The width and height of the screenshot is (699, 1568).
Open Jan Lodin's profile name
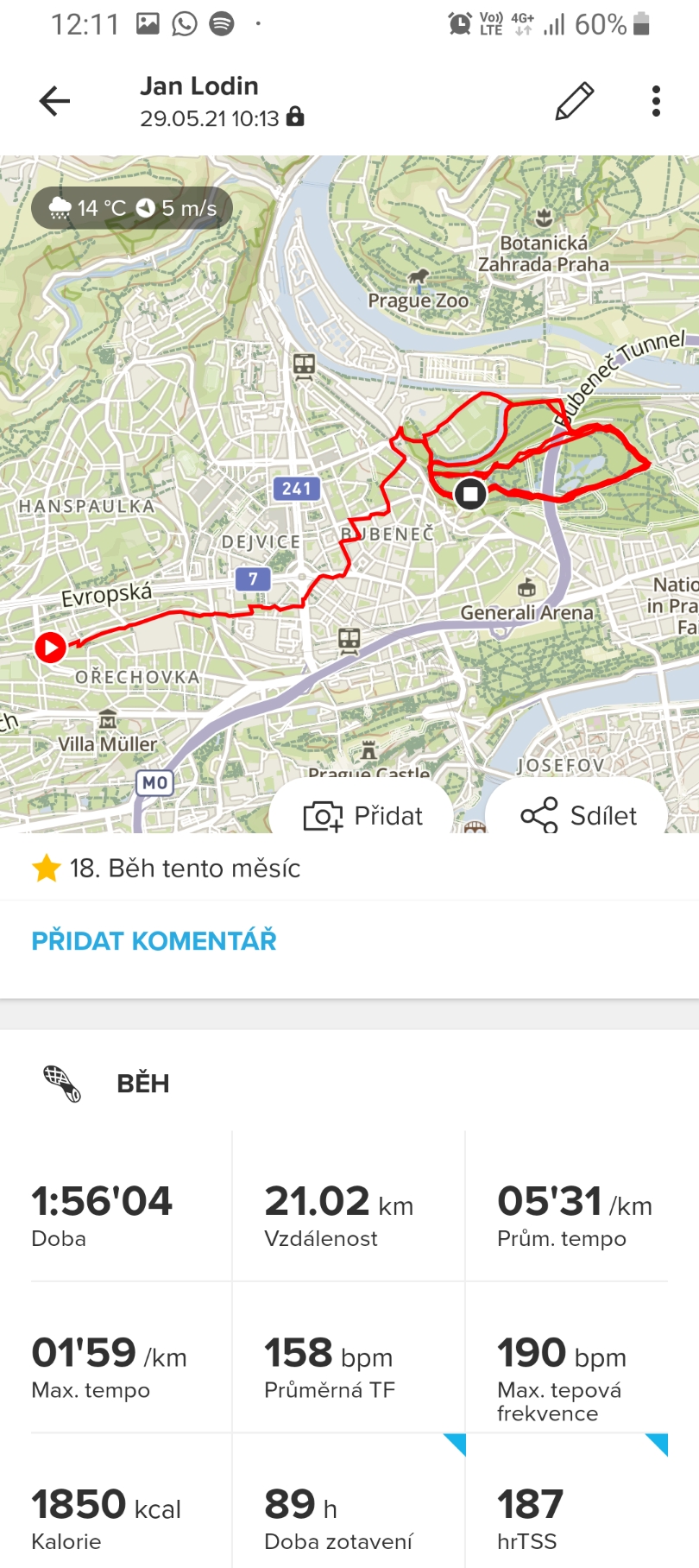(199, 86)
